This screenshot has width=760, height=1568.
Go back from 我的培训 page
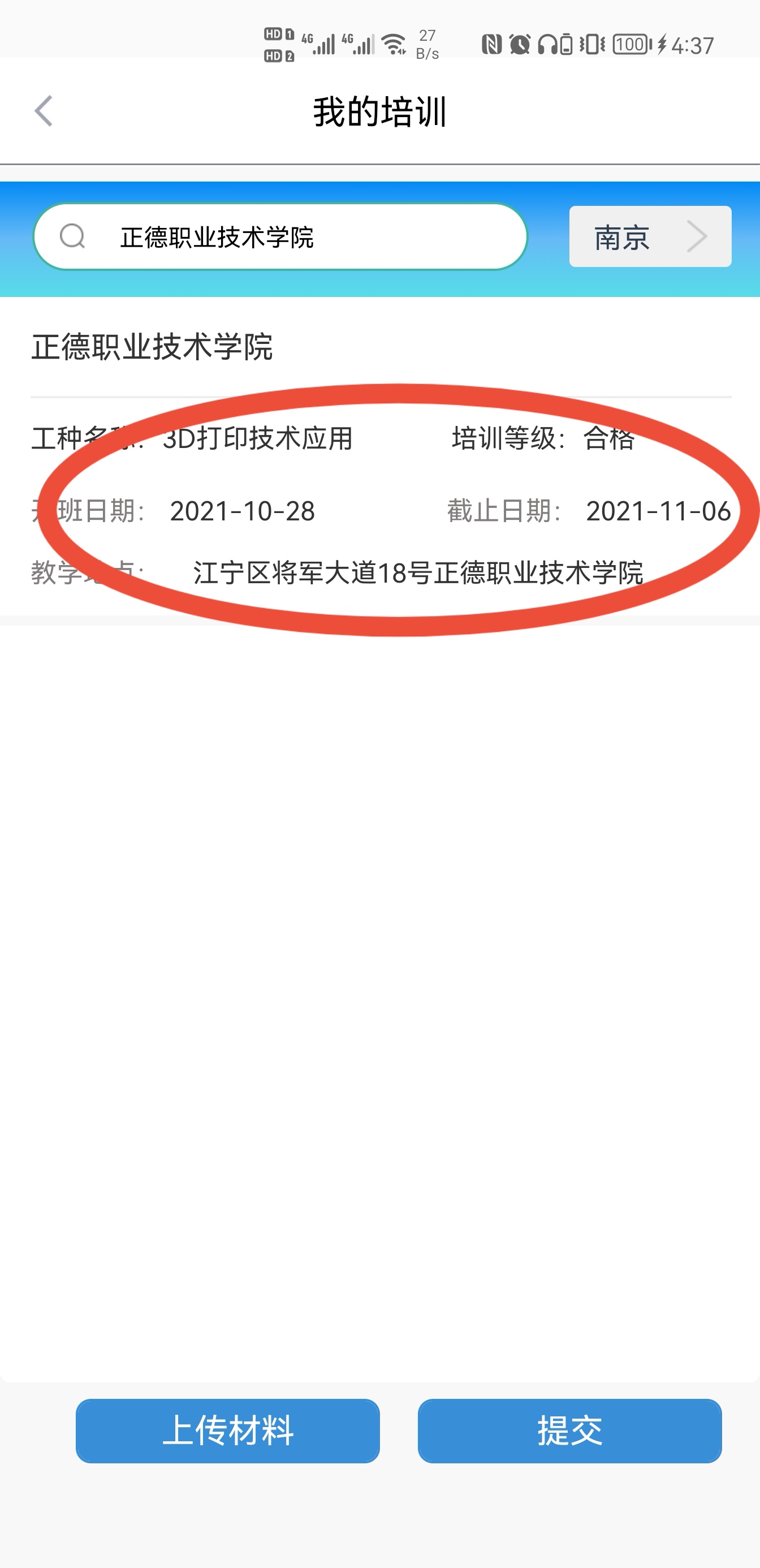44,111
